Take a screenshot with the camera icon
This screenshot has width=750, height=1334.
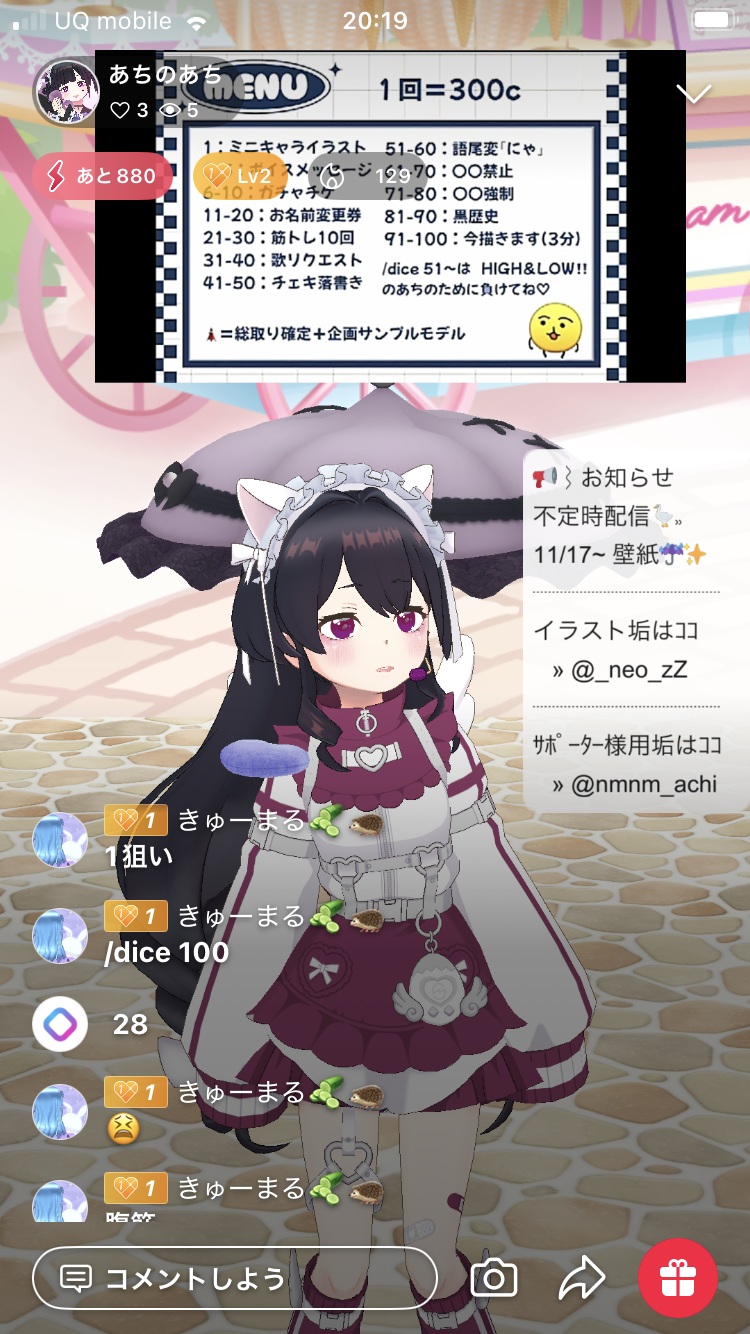(x=493, y=1278)
